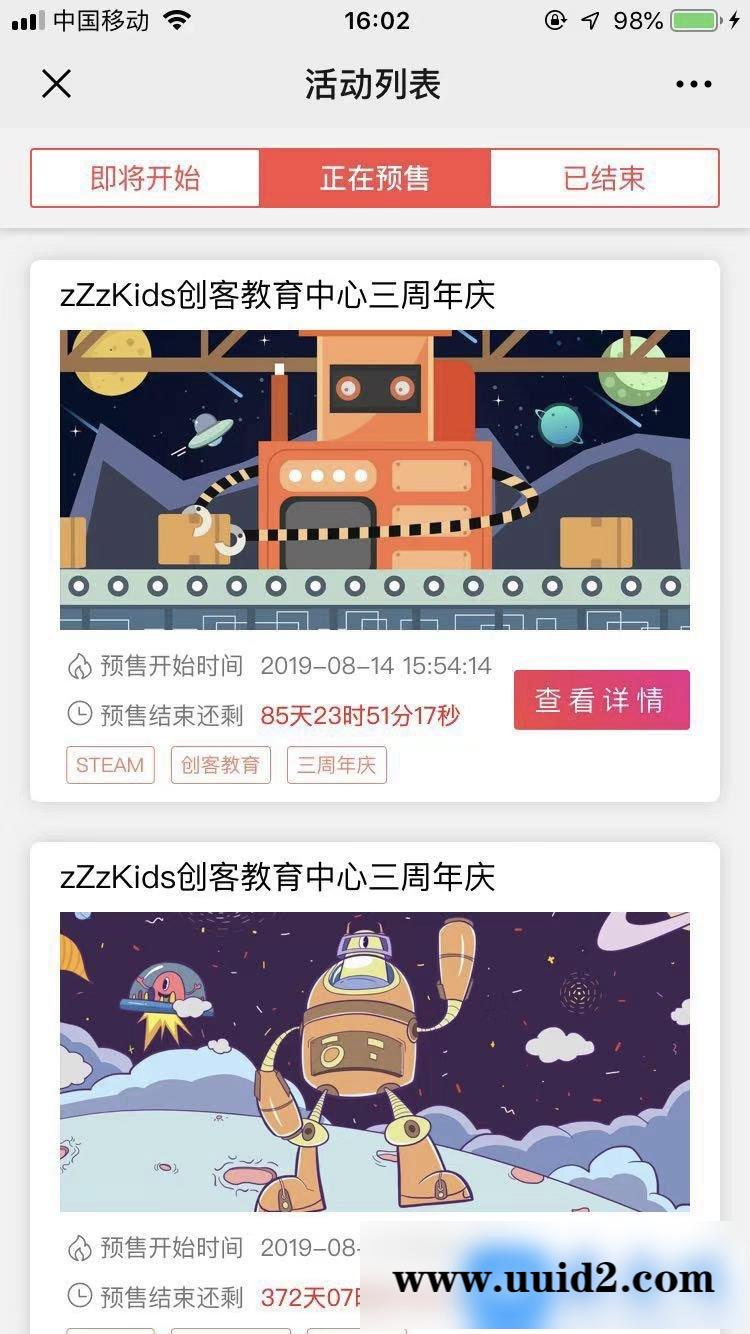Click the 三周年庆 tag
Image resolution: width=750 pixels, height=1334 pixels.
336,765
